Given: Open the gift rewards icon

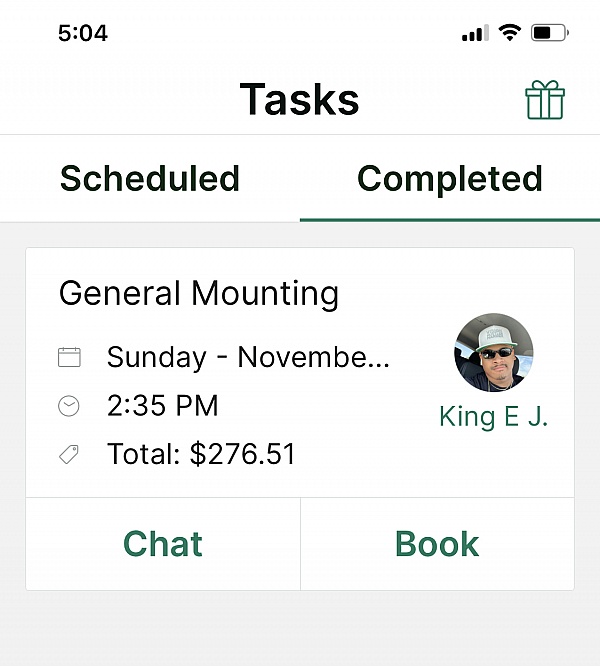Looking at the screenshot, I should pos(545,101).
